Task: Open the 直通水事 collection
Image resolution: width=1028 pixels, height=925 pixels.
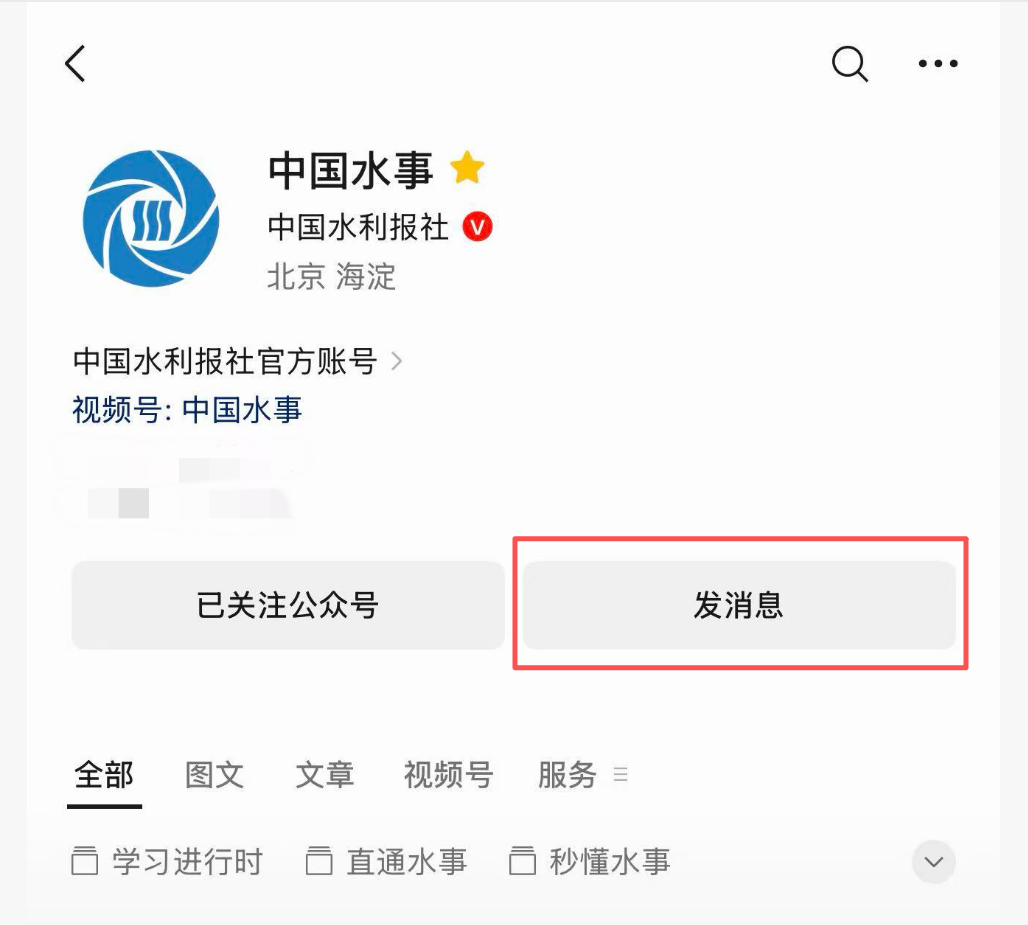Action: pos(388,862)
